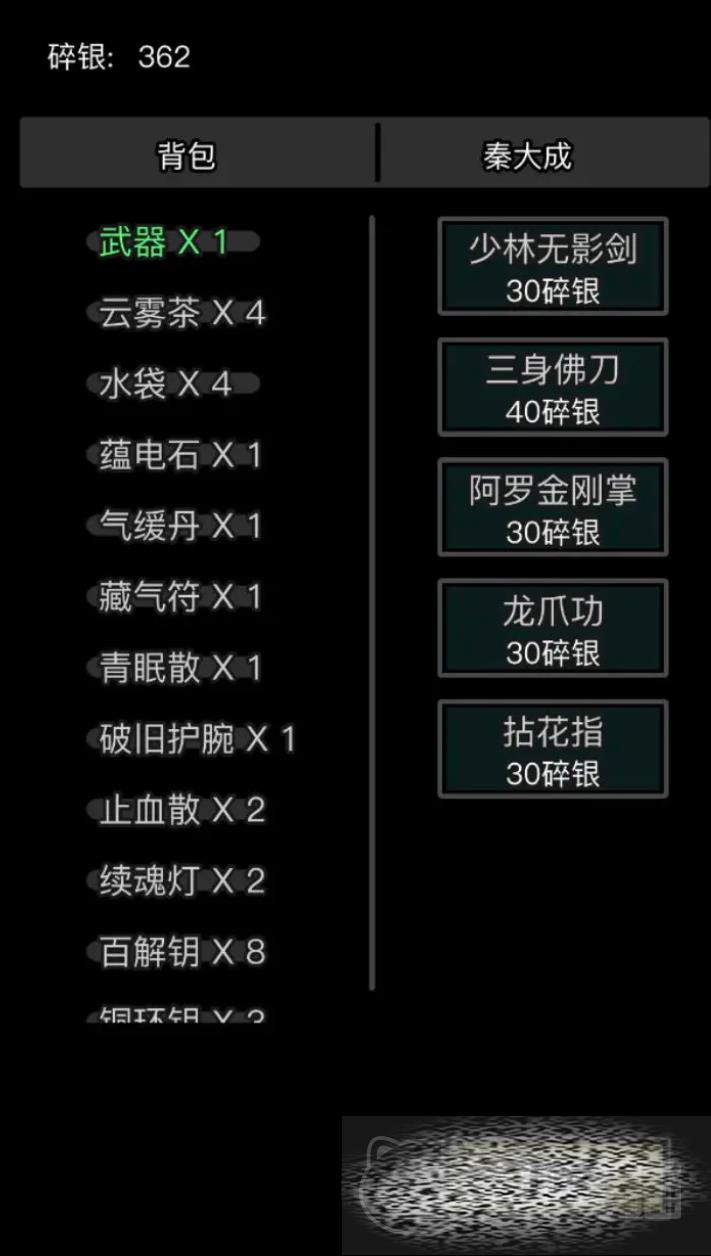Select 止血散 in backpack
The image size is (711, 1256).
click(182, 810)
